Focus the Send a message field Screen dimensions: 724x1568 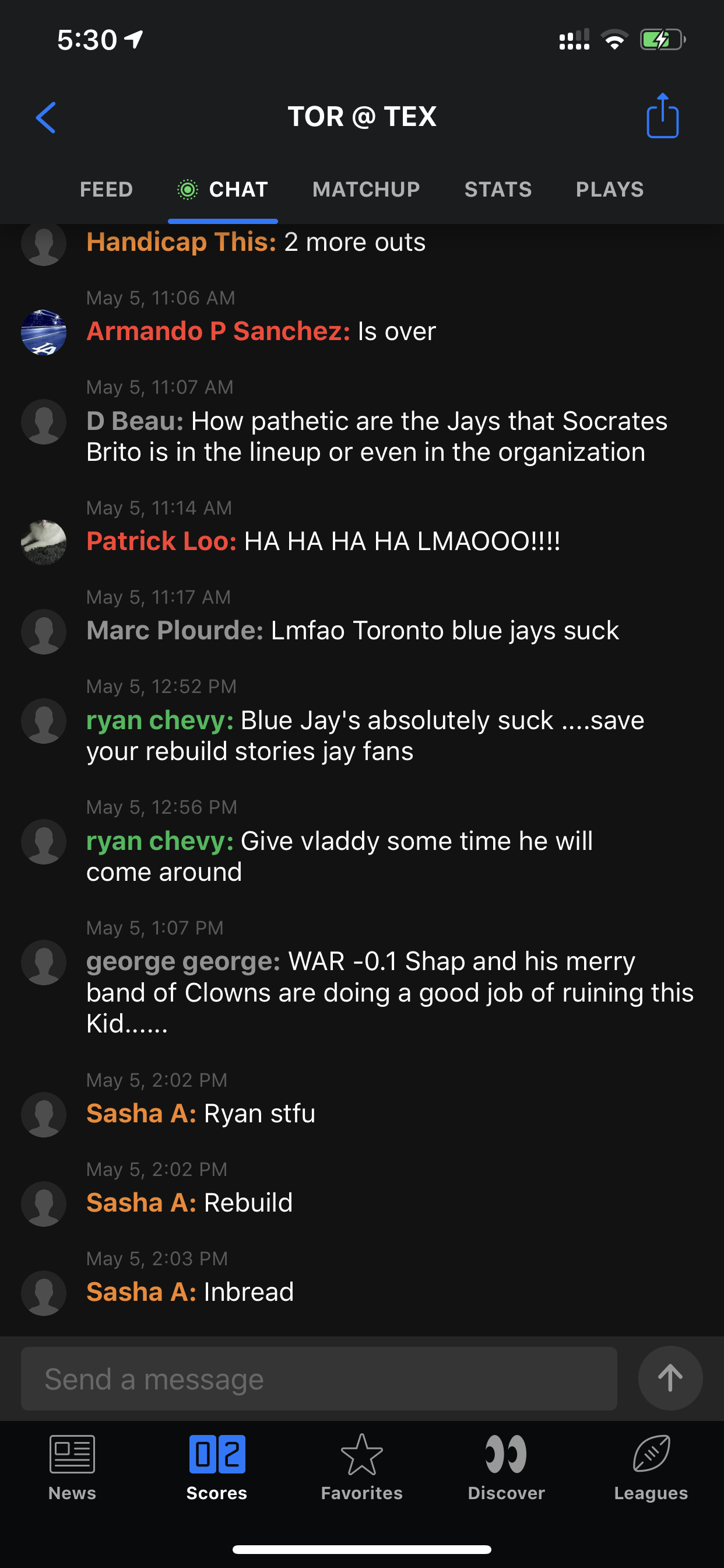[319, 1378]
